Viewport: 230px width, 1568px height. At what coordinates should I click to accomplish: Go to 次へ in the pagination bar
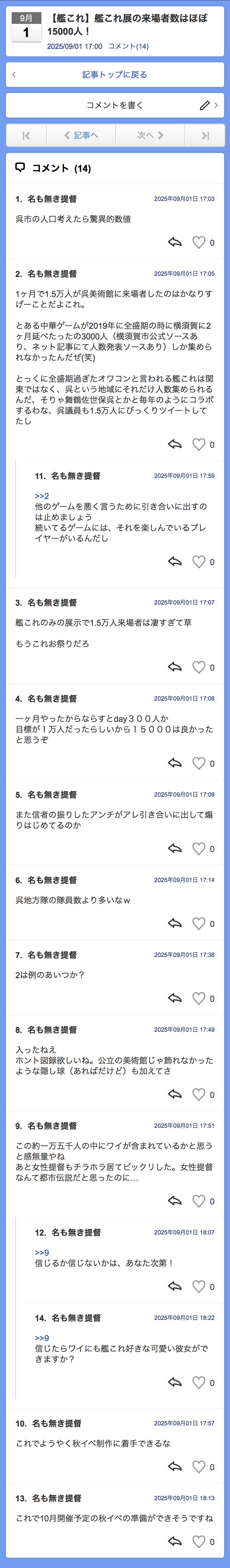pyautogui.click(x=150, y=136)
